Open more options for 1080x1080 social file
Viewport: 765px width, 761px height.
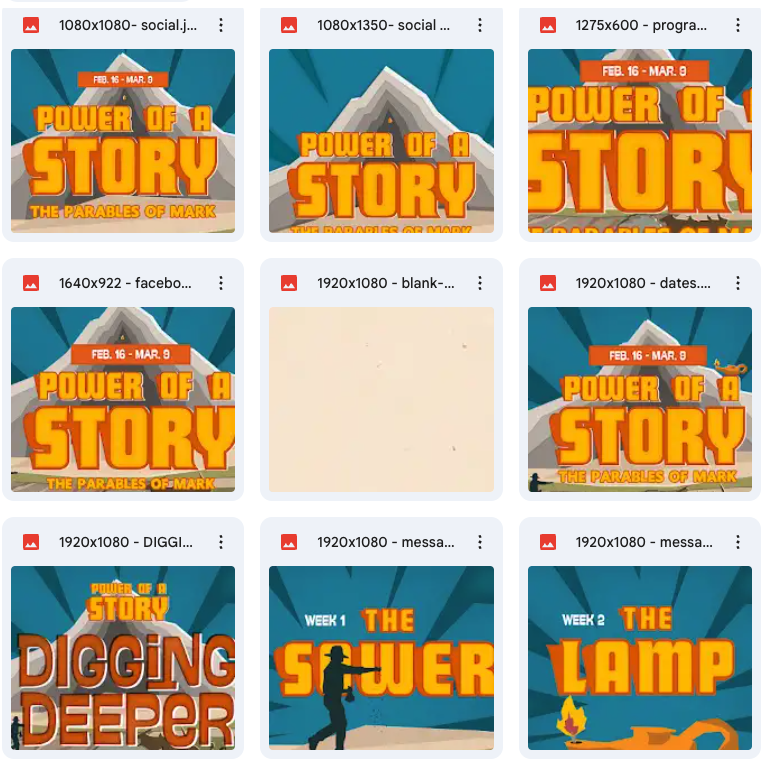222,25
